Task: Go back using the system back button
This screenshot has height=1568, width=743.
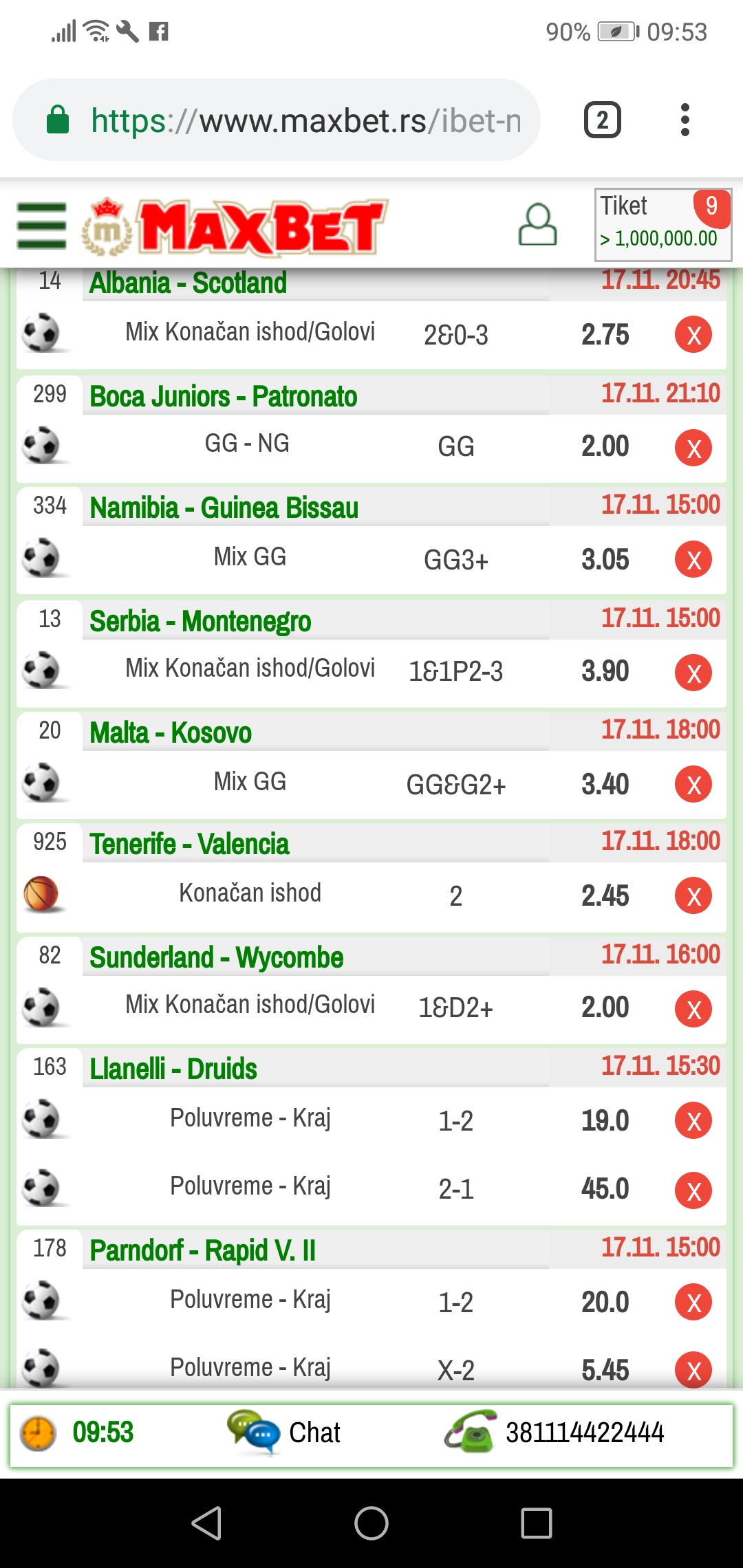Action: [206, 1523]
